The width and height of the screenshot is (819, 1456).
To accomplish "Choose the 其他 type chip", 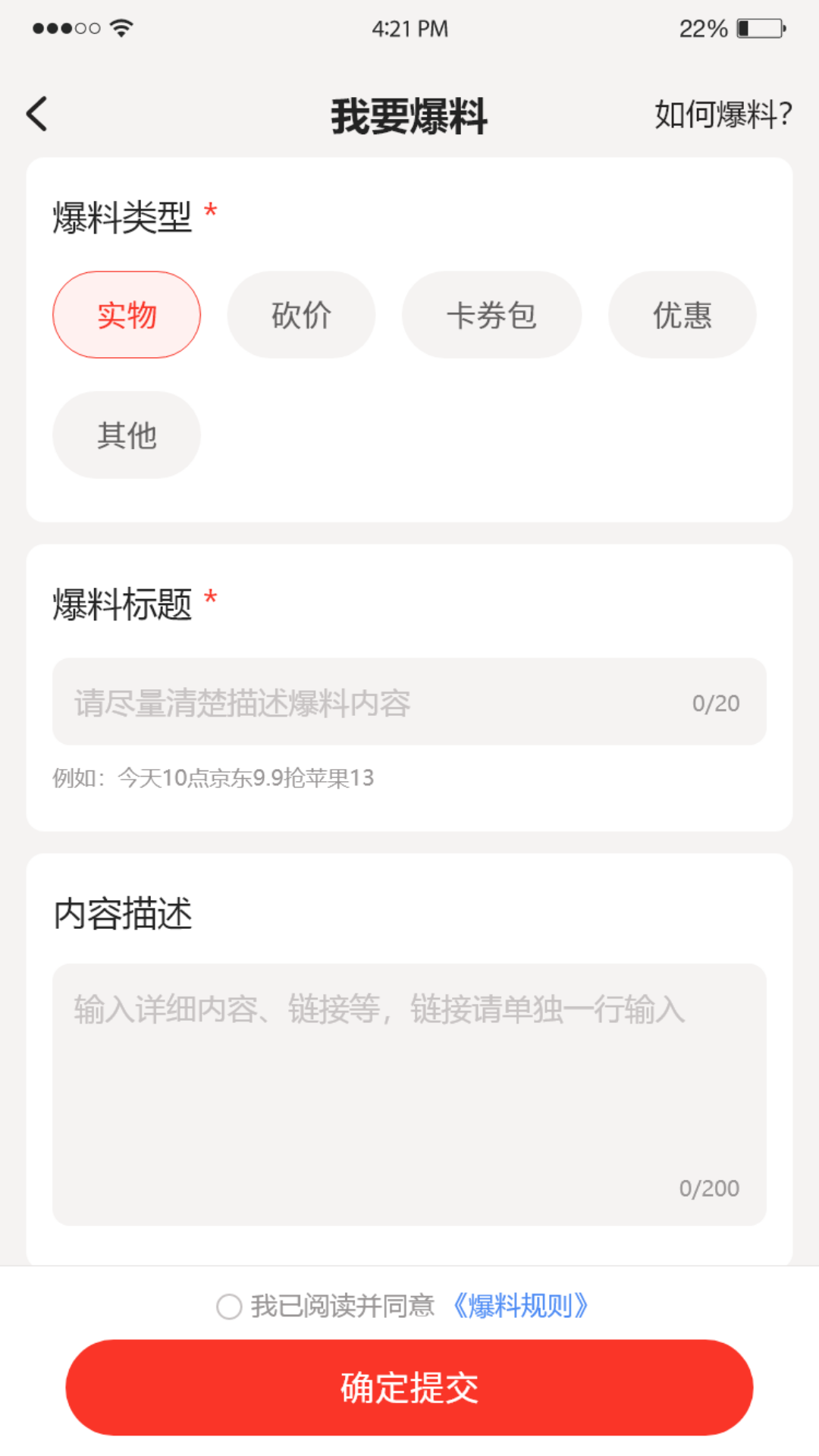I will pyautogui.click(x=127, y=435).
